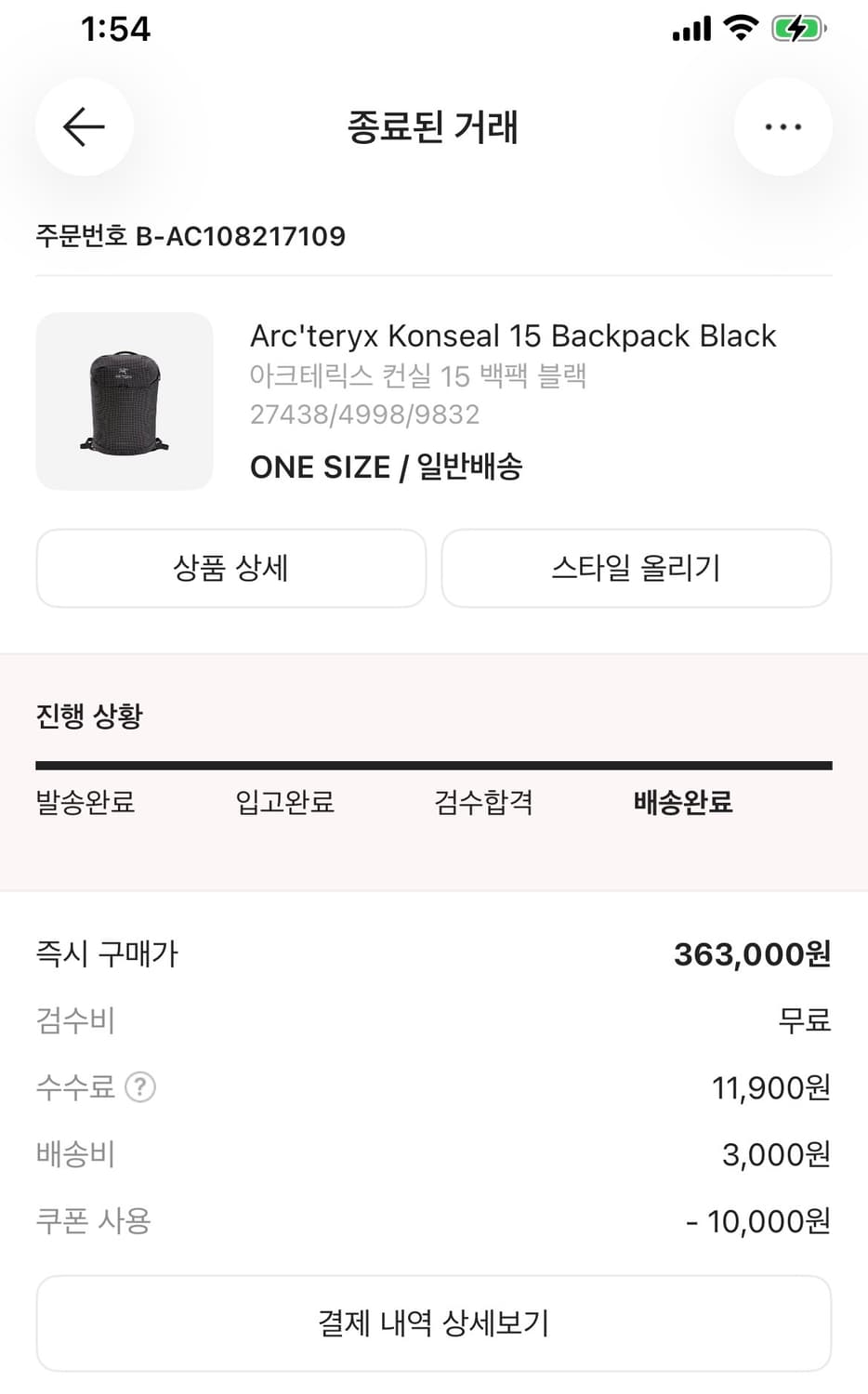Tap the back arrow to return
Viewport: 868px width, 1394px height.
[x=83, y=127]
